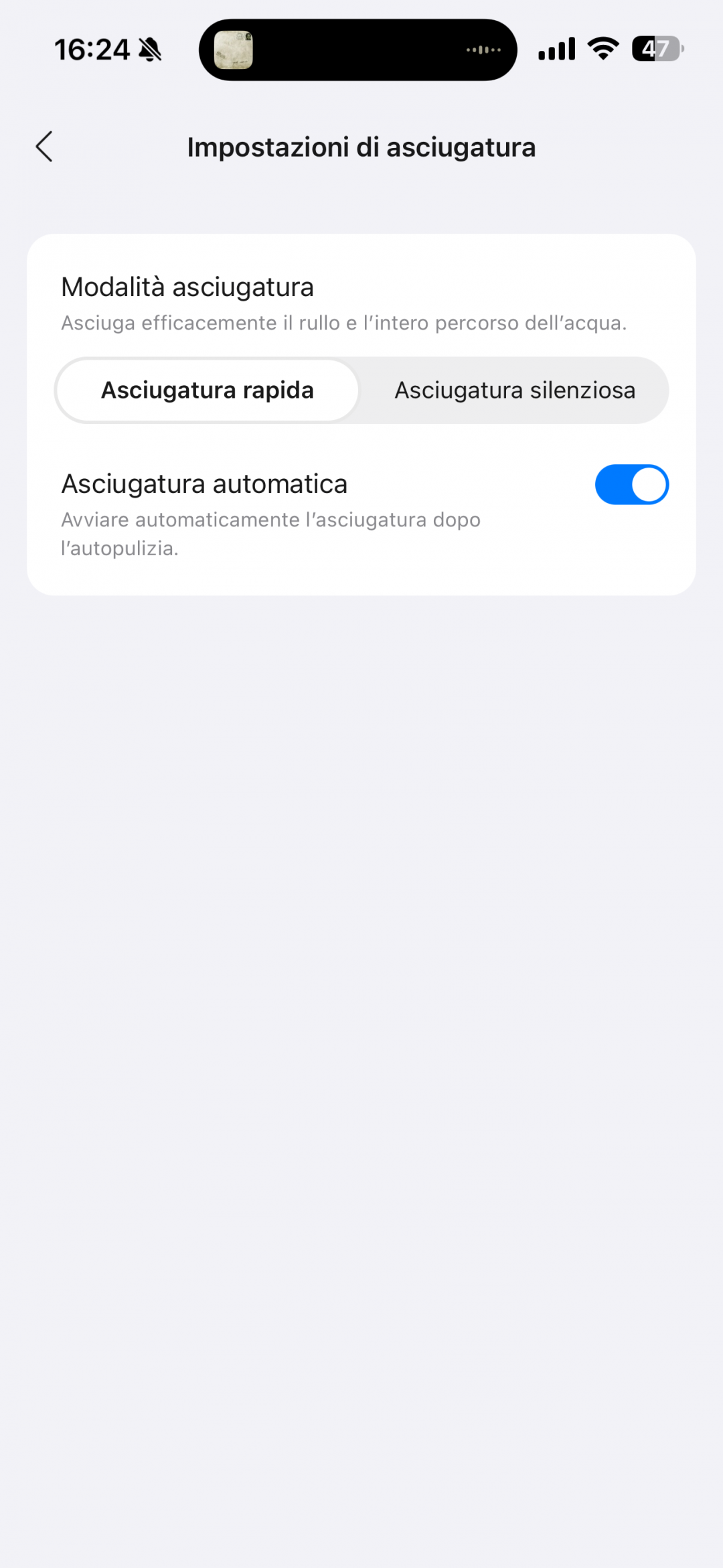Open the Dynamic Island live activity
Screen dimensions: 723x1568
(x=357, y=50)
